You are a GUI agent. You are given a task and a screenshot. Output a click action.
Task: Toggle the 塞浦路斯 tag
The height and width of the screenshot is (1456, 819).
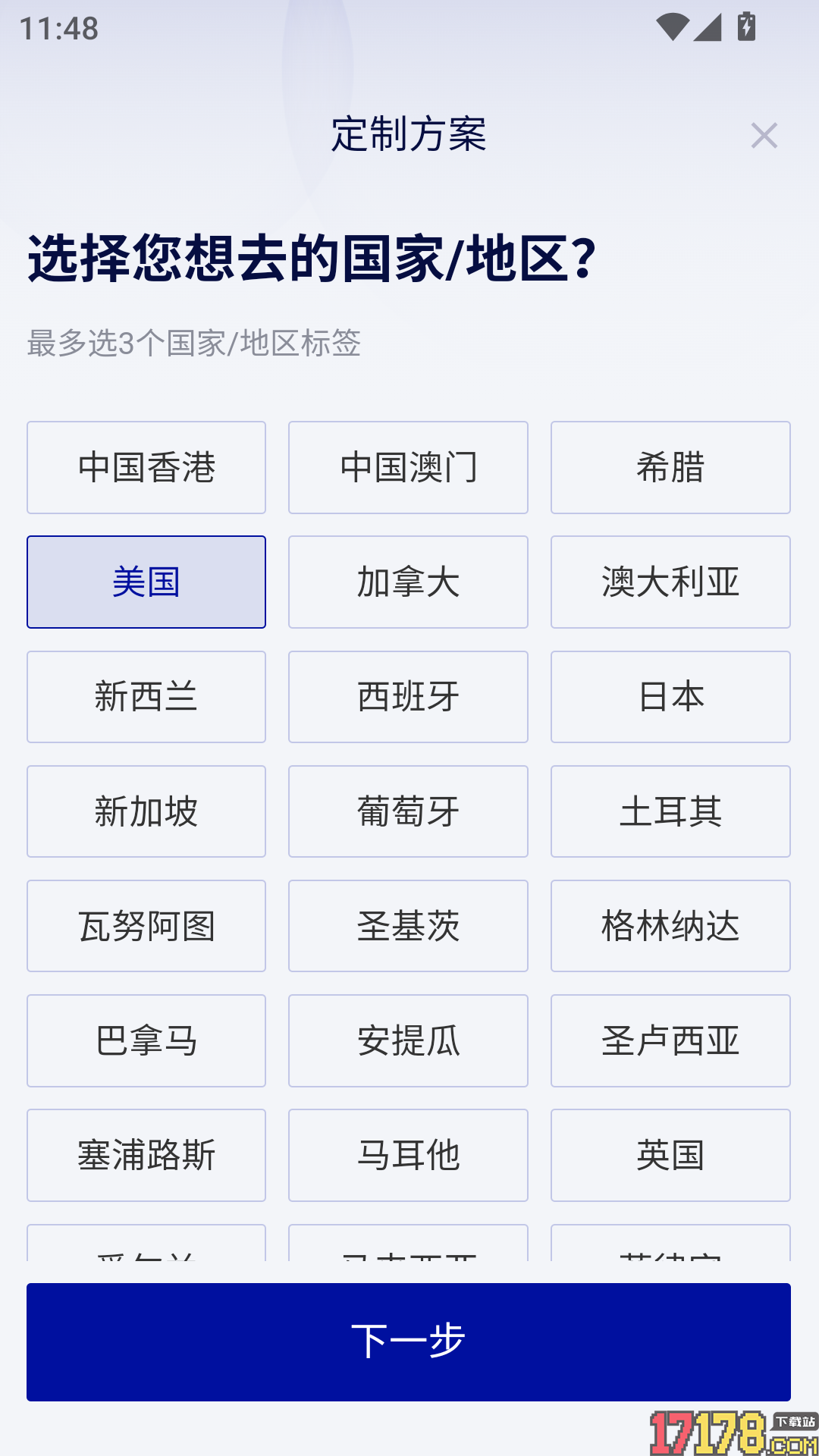tap(146, 1156)
